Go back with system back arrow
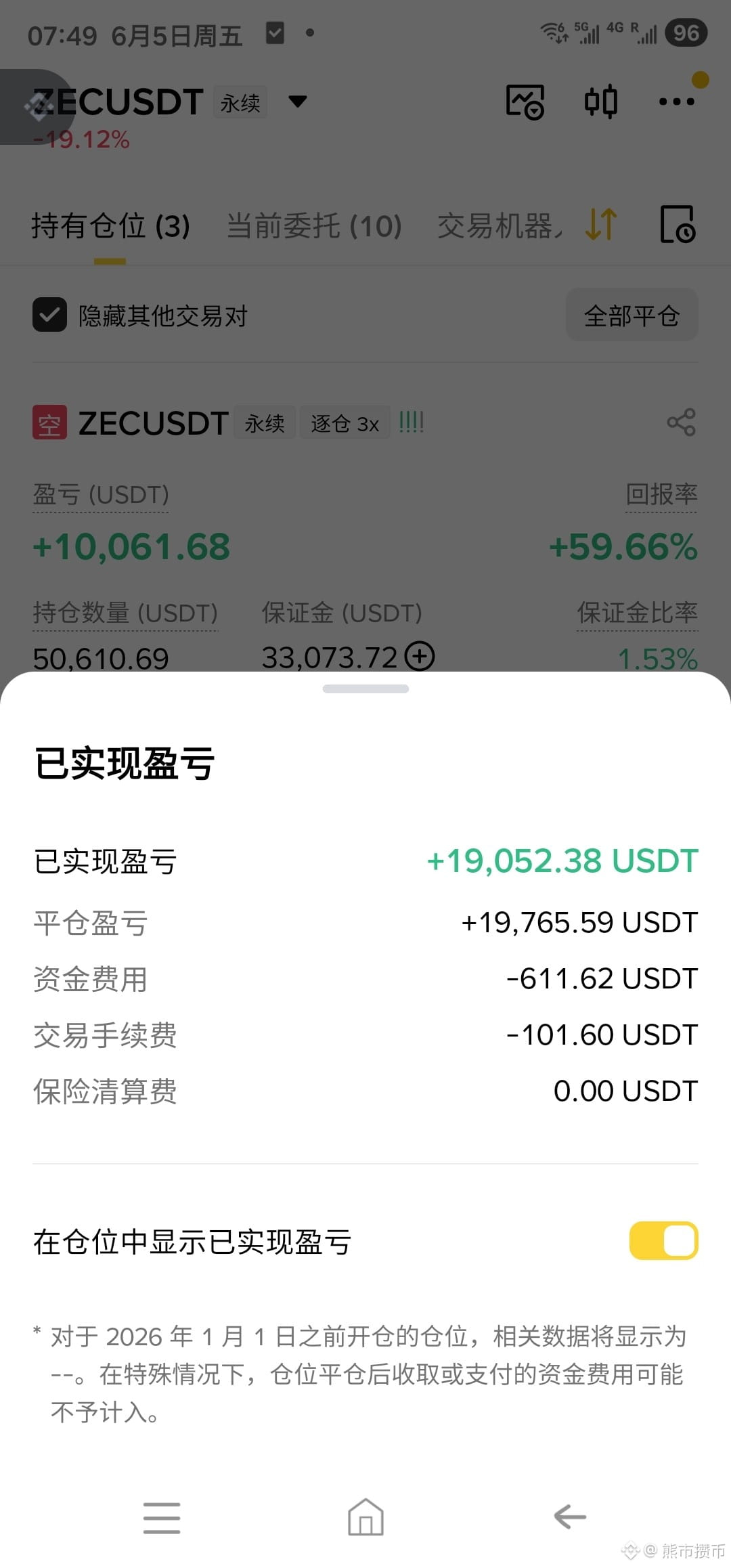This screenshot has width=731, height=1568. [570, 1517]
